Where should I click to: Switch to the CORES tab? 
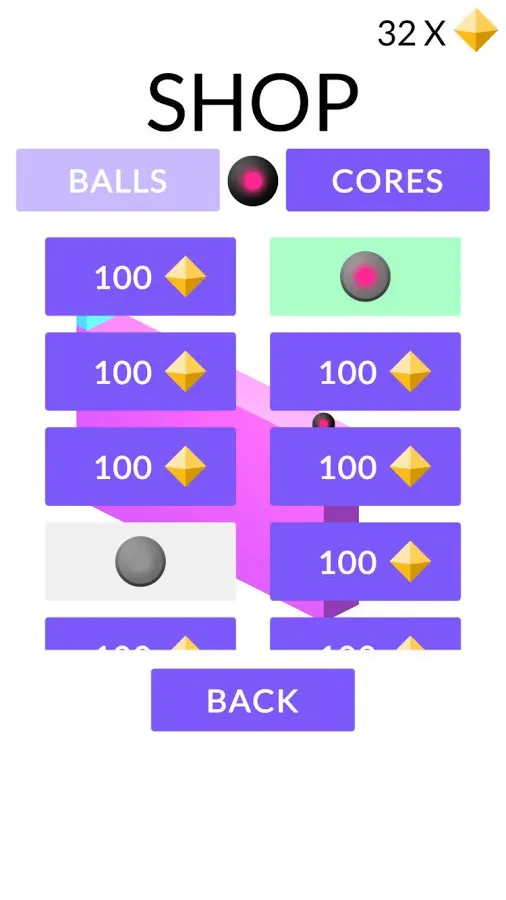pos(388,180)
